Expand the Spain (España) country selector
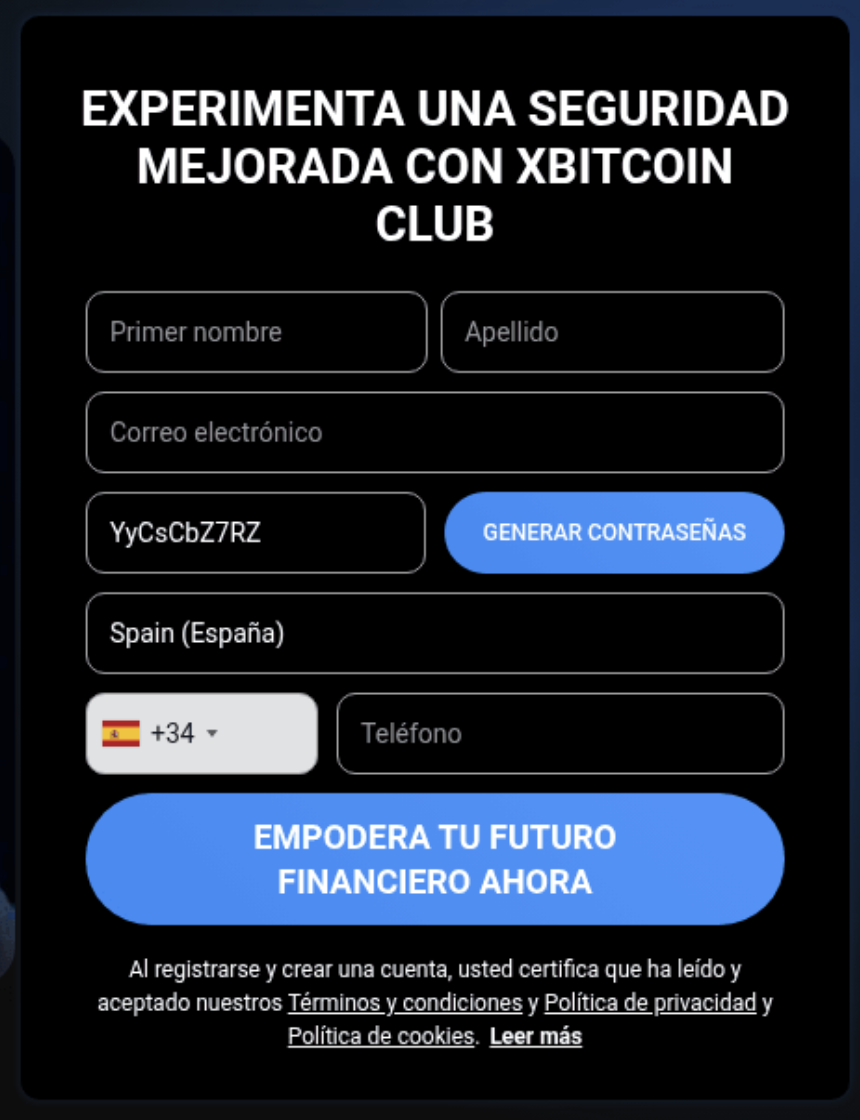This screenshot has width=860, height=1120. click(434, 633)
